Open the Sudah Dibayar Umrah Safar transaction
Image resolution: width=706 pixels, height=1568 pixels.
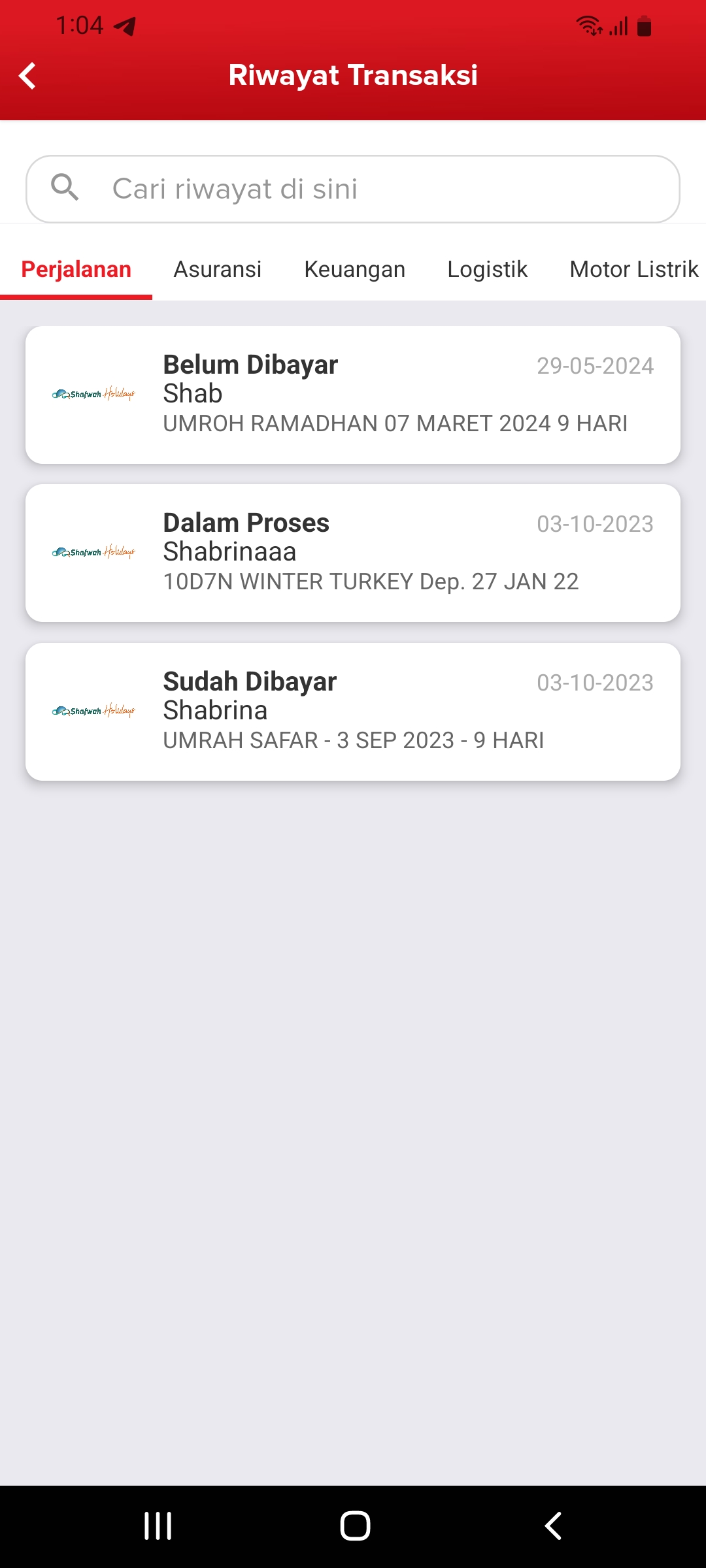coord(353,711)
